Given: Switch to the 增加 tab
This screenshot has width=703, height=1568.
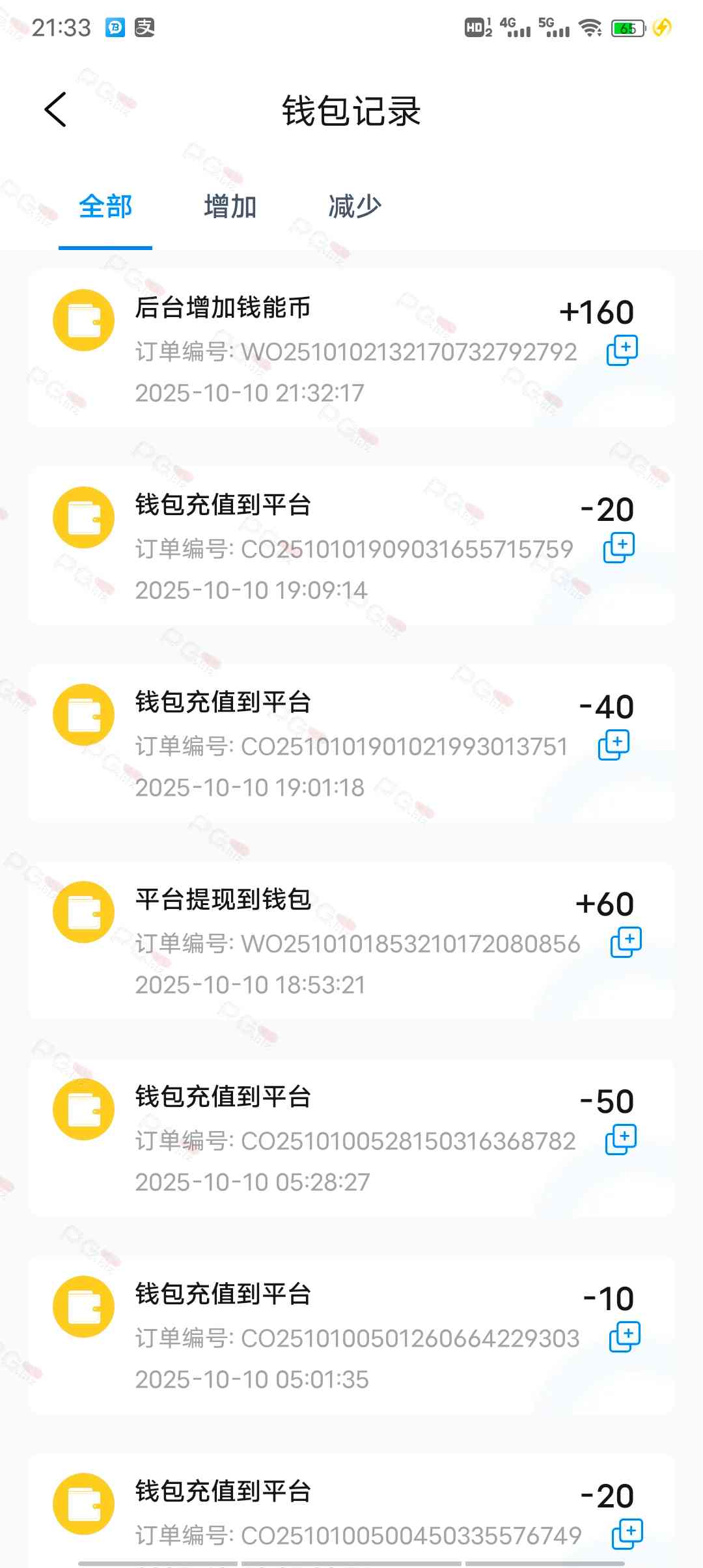Looking at the screenshot, I should 230,207.
